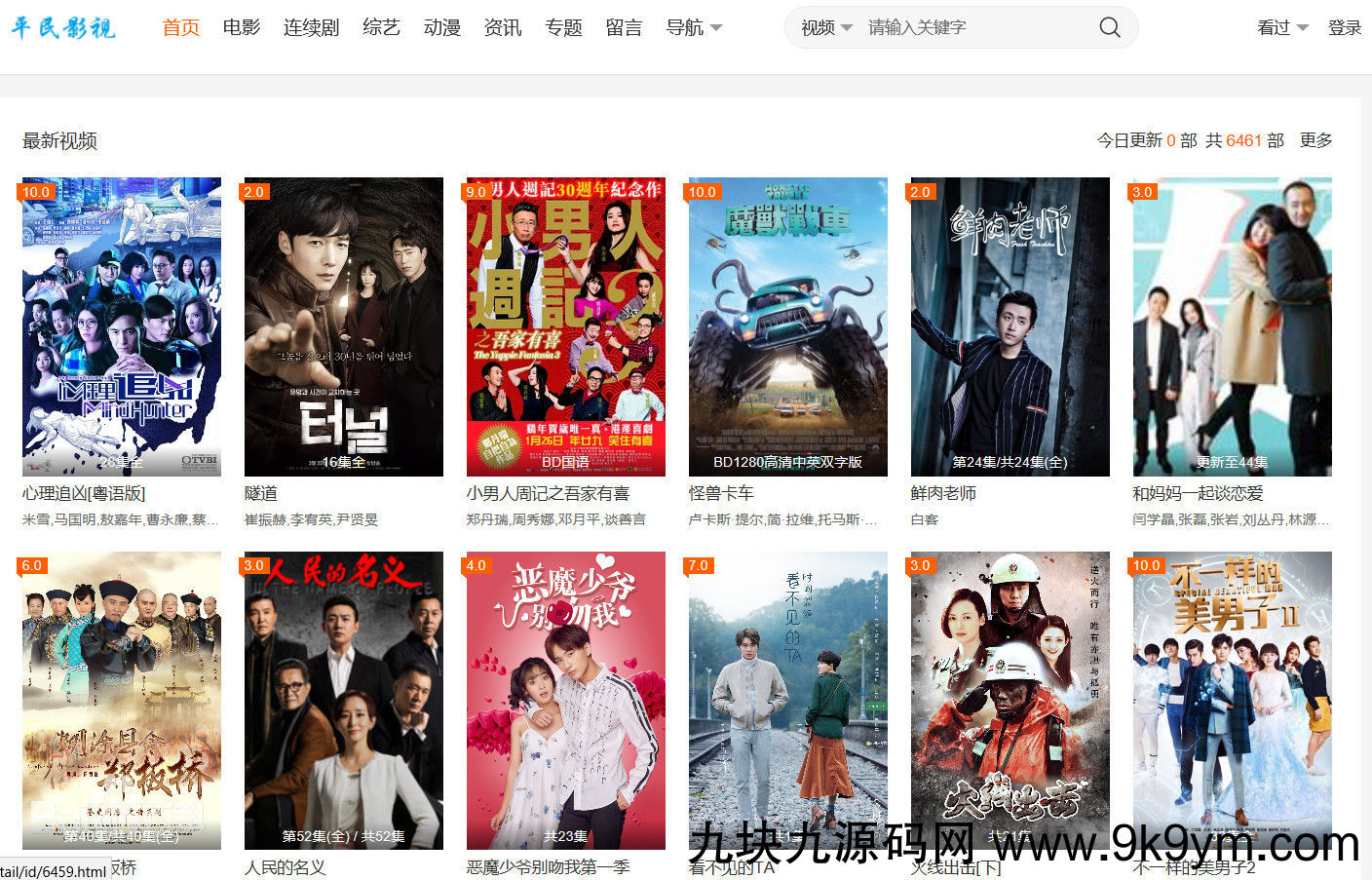Return to the 首页 home tab
The width and height of the screenshot is (1372, 880).
[180, 27]
